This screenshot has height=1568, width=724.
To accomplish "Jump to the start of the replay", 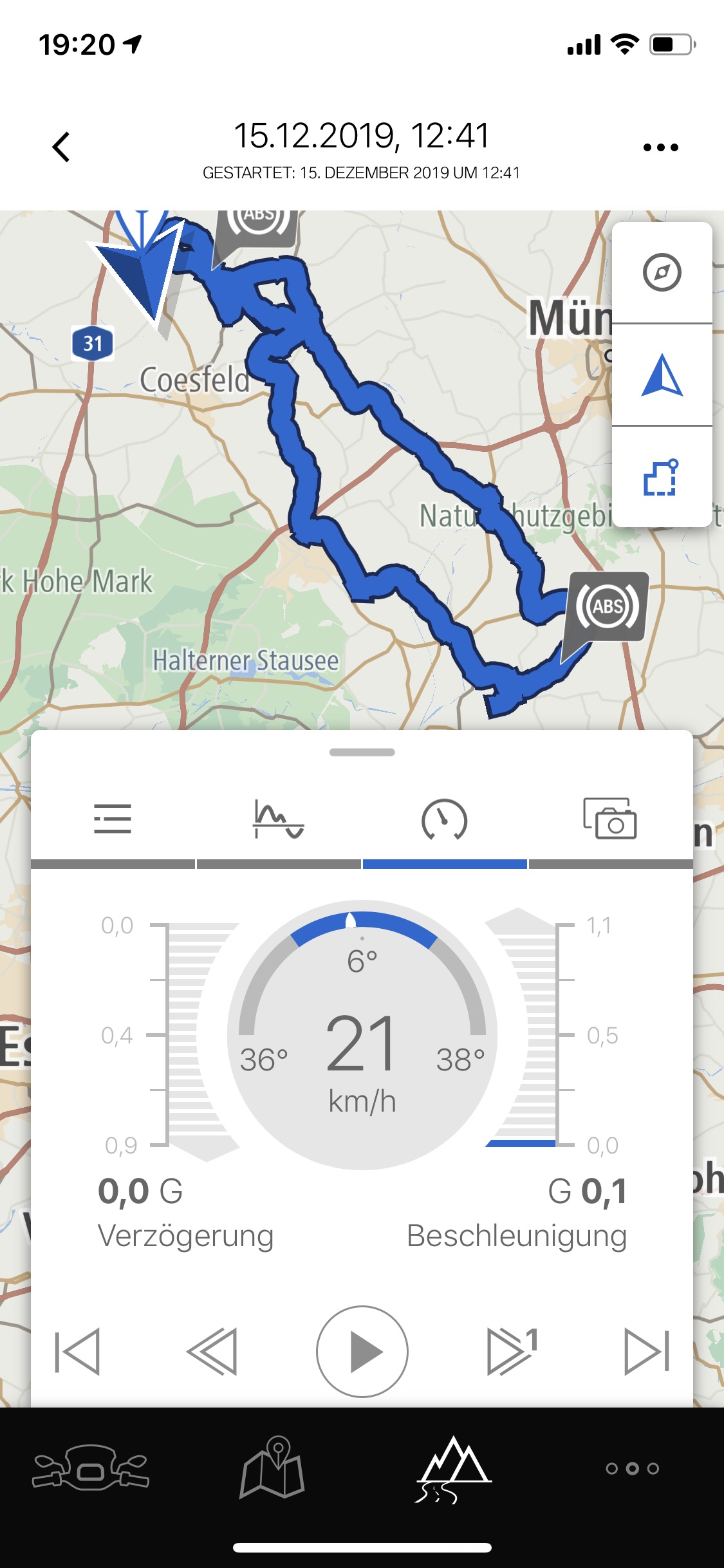I will 77,1352.
